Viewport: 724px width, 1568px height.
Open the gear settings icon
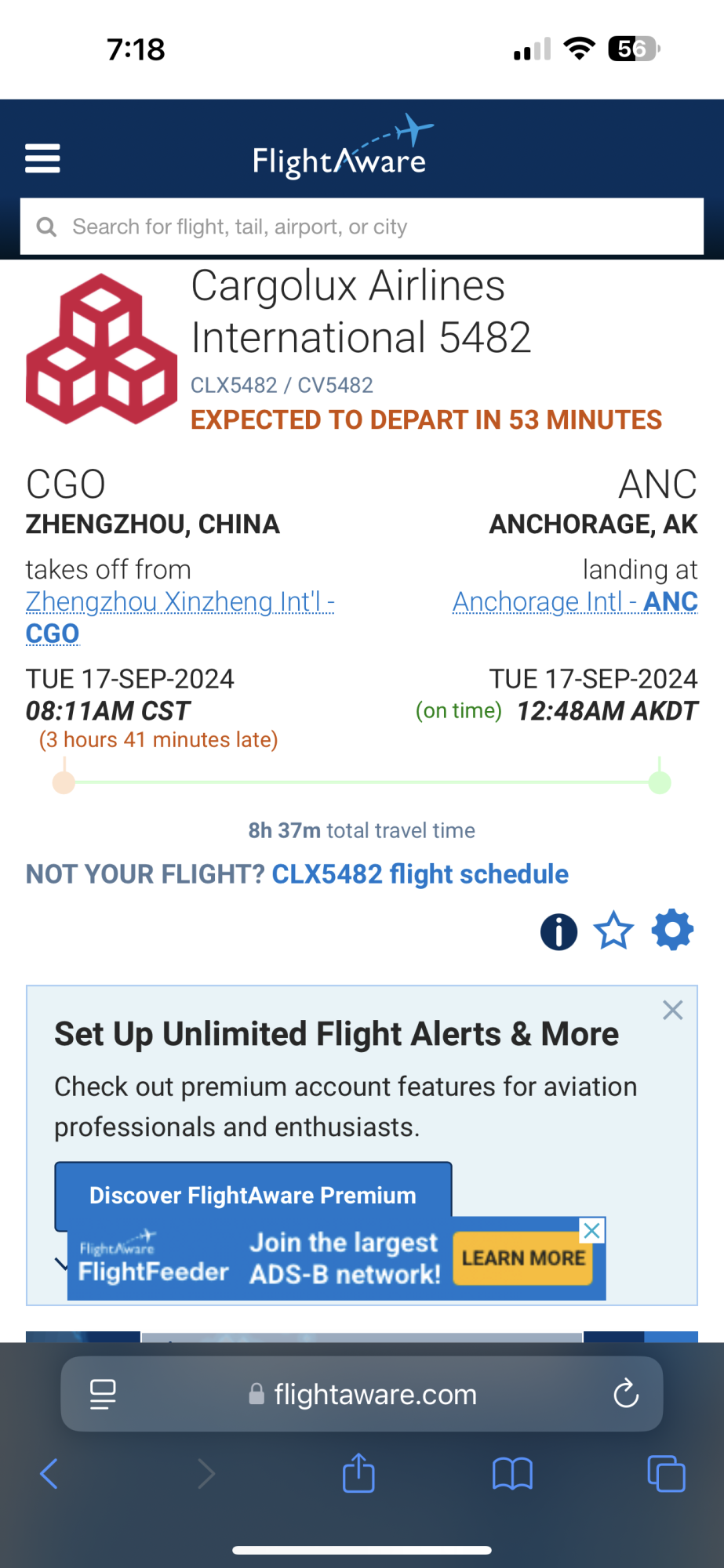click(x=672, y=931)
